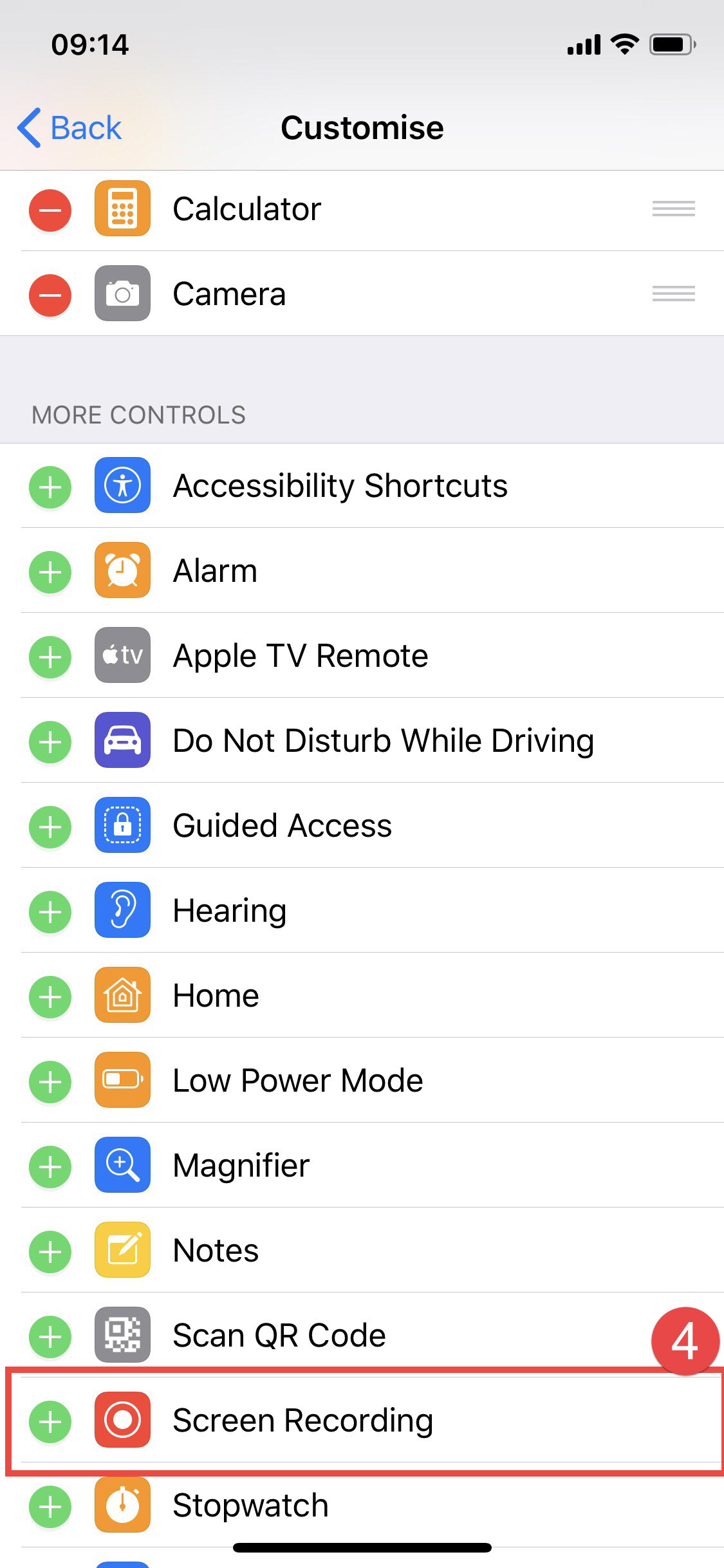Viewport: 724px width, 1568px height.
Task: Add Low Power Mode control
Action: click(50, 1081)
